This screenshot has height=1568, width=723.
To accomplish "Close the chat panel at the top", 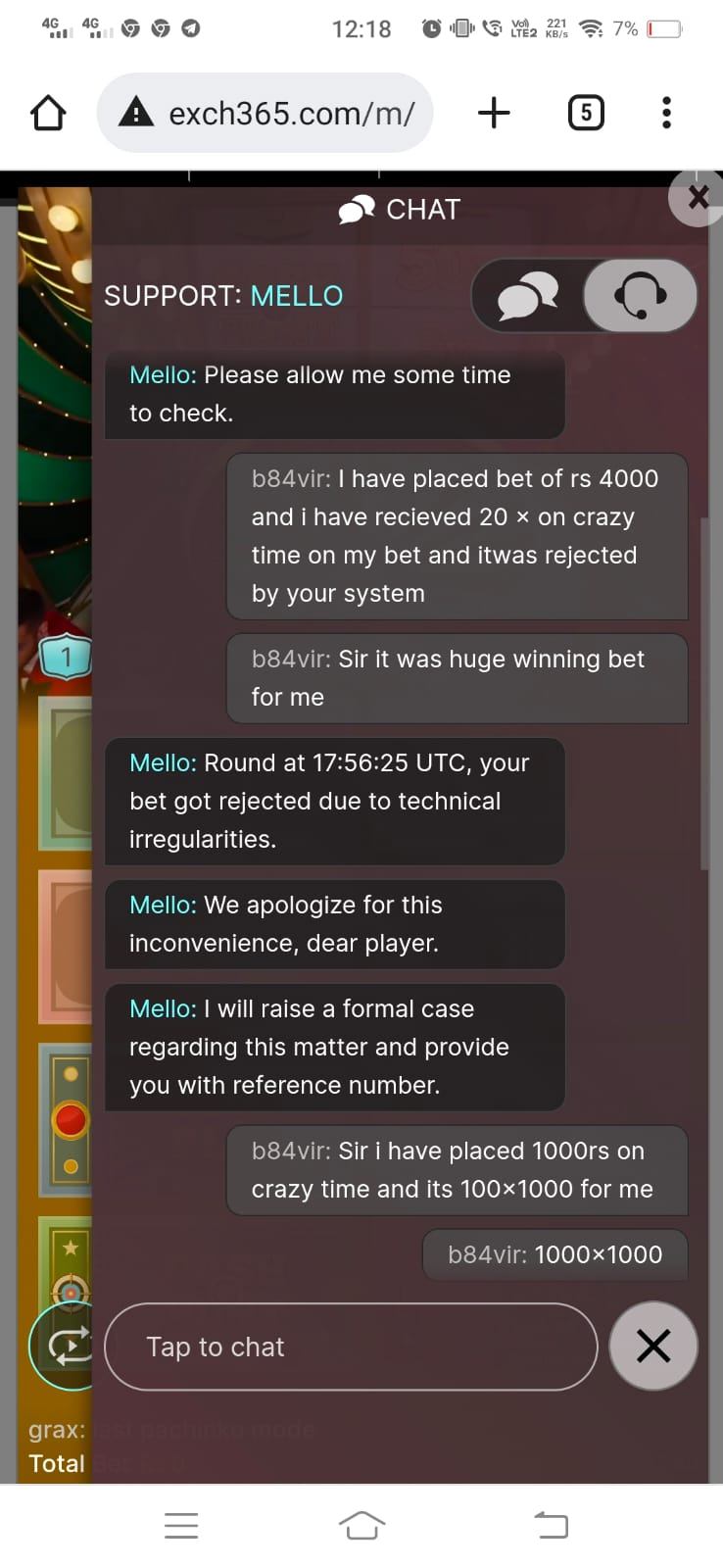I will click(x=697, y=197).
